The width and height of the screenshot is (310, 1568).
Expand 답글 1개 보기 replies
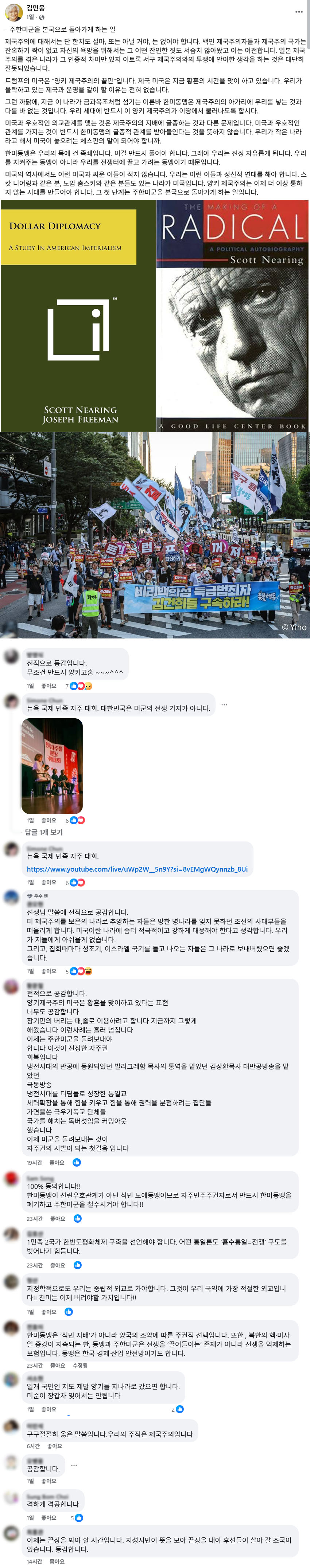coord(43,832)
